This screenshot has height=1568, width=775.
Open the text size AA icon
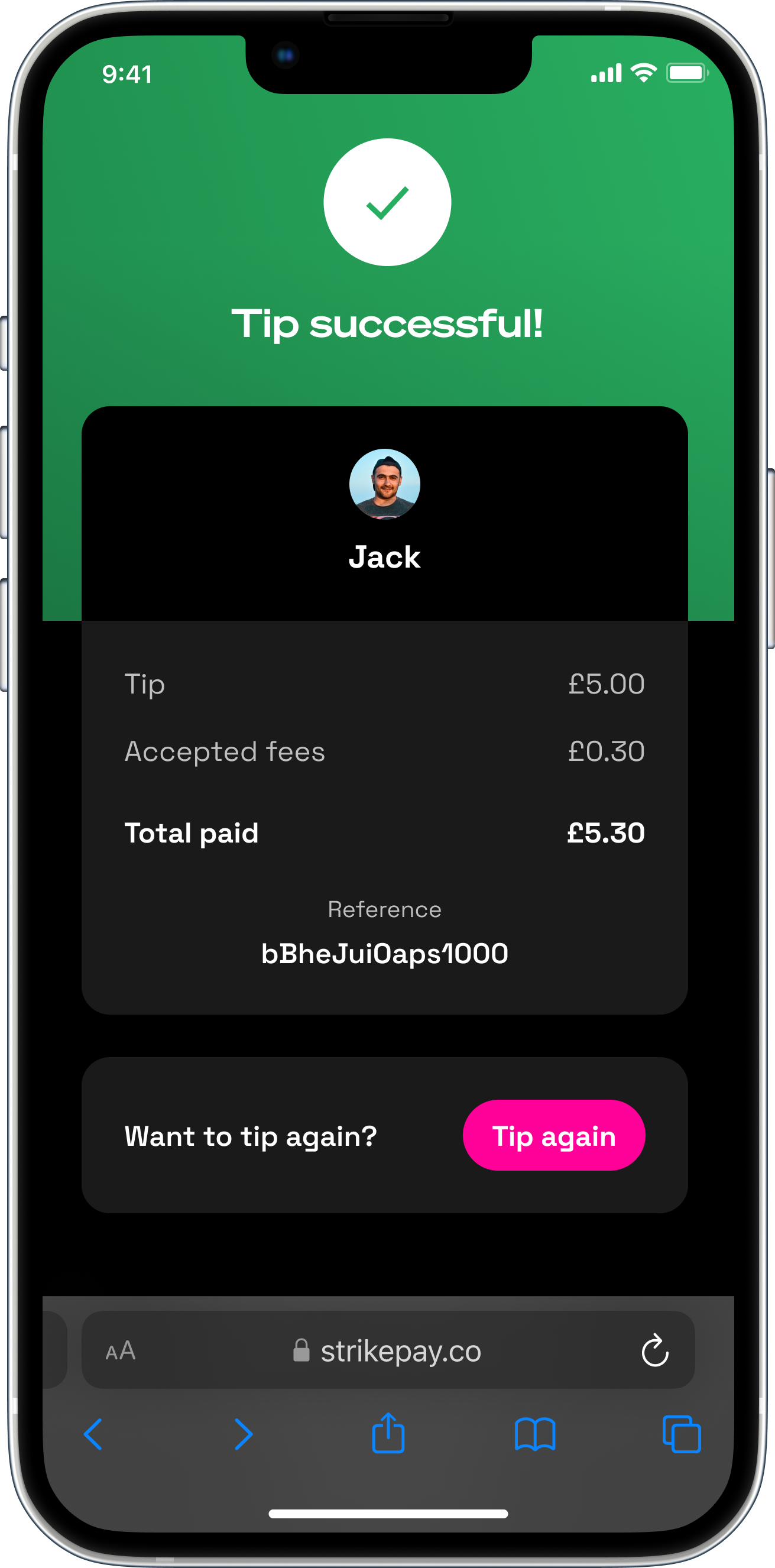[x=119, y=1350]
